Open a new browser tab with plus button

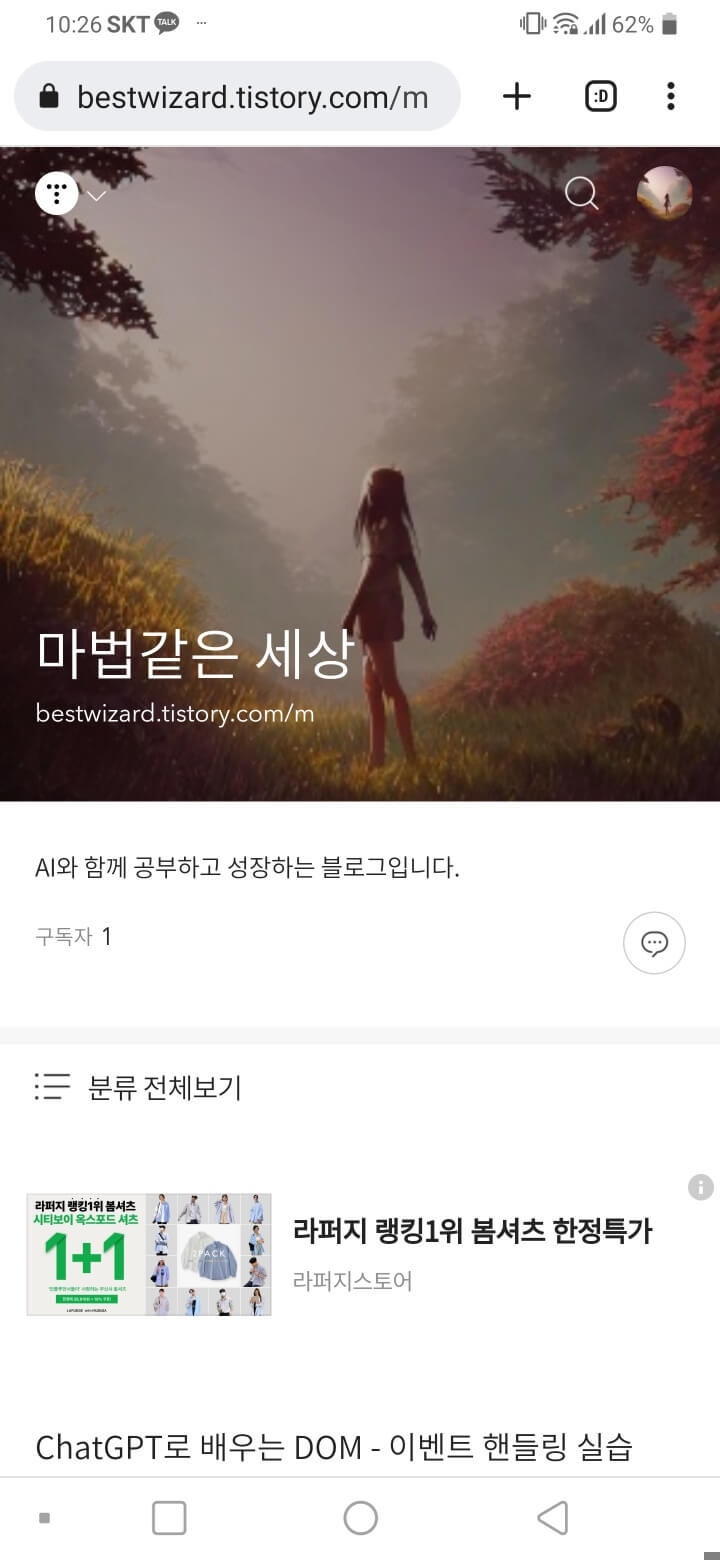516,96
